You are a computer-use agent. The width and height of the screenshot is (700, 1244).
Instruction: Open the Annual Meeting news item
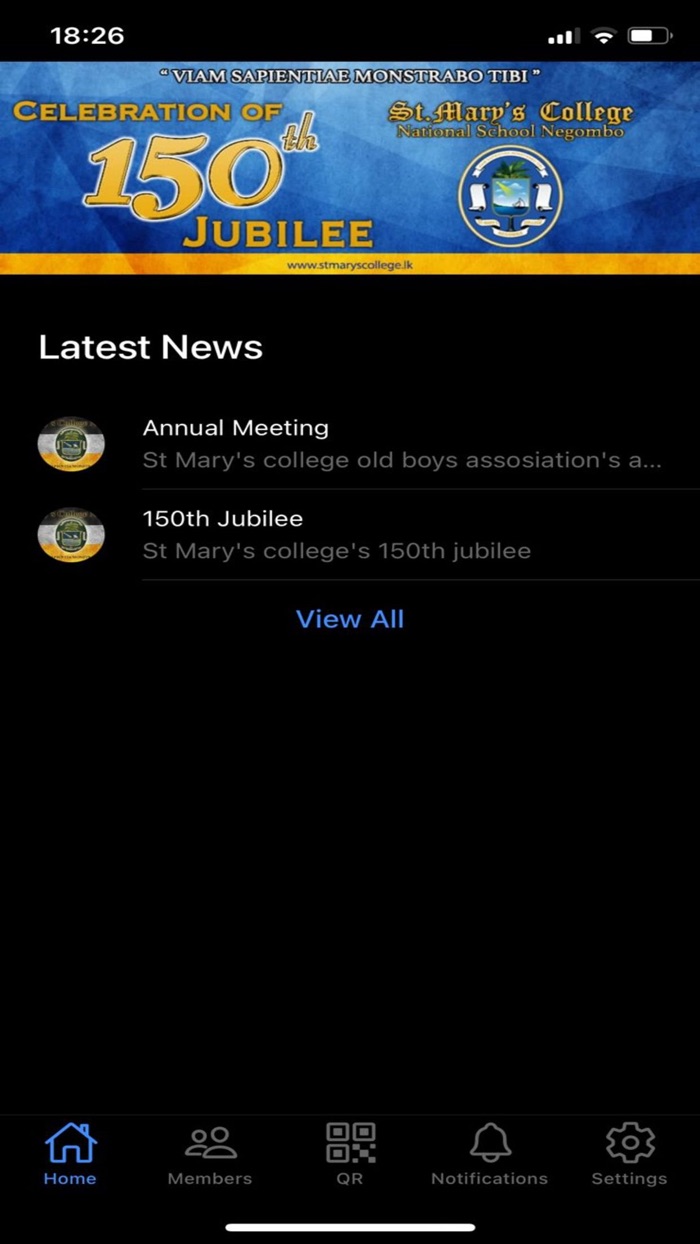point(350,444)
